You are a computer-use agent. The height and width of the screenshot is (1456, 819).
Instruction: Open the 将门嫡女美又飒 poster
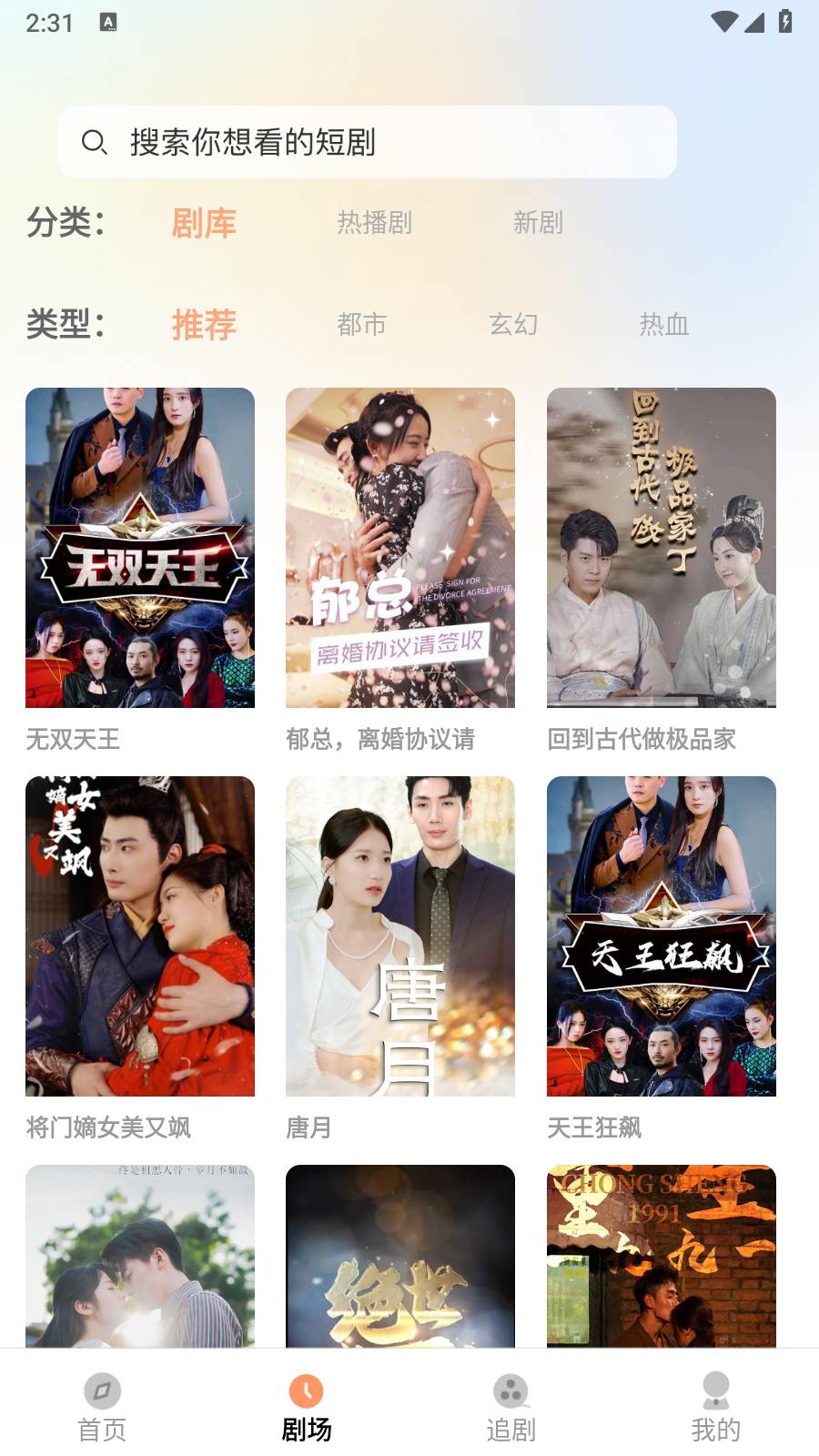click(x=139, y=937)
